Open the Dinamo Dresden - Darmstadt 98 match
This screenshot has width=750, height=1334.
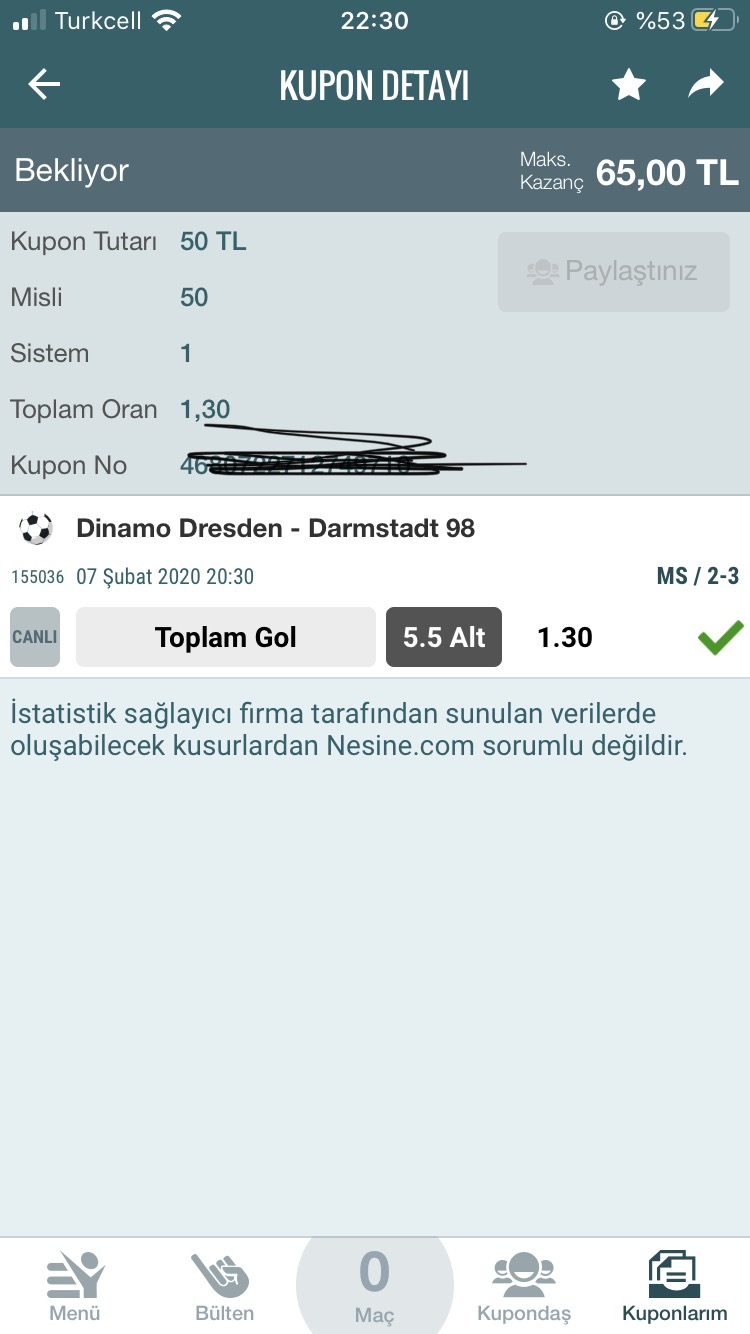click(x=275, y=528)
